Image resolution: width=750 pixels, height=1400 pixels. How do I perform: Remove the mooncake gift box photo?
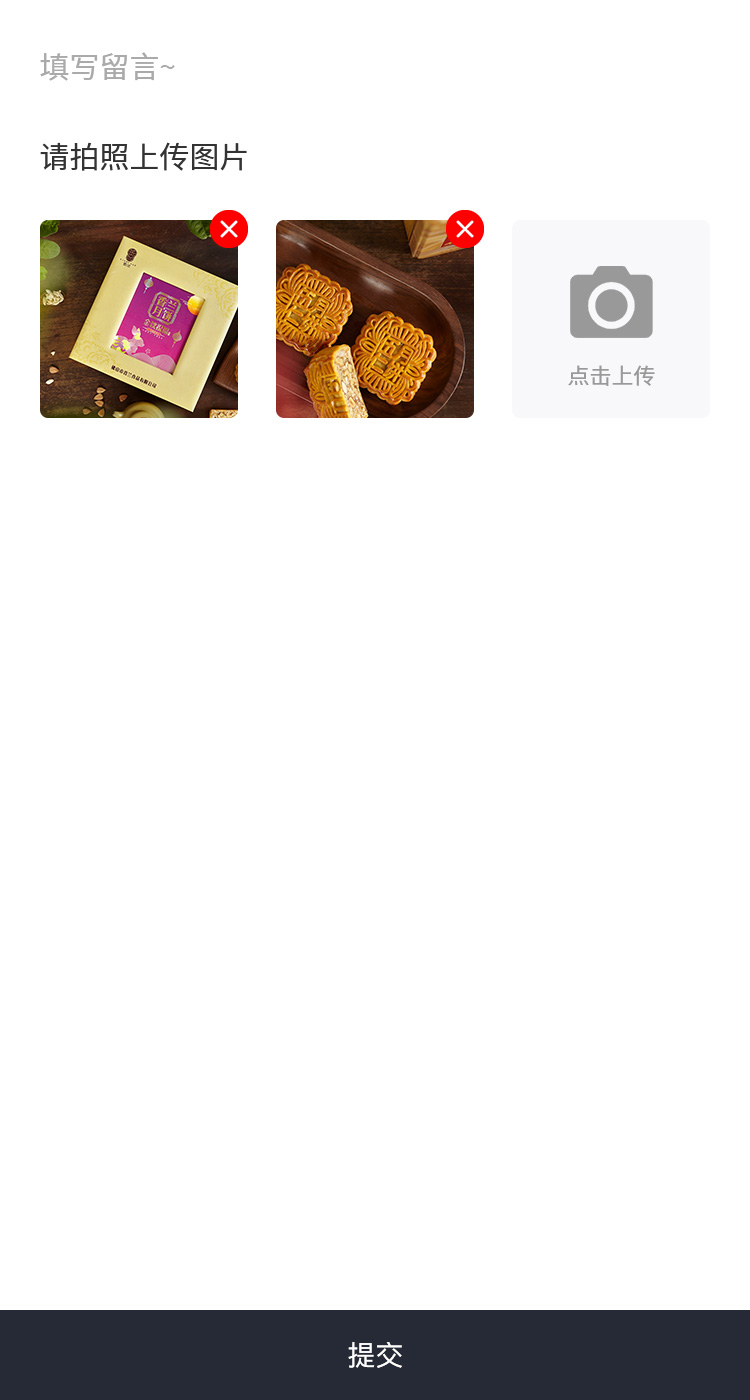[229, 229]
